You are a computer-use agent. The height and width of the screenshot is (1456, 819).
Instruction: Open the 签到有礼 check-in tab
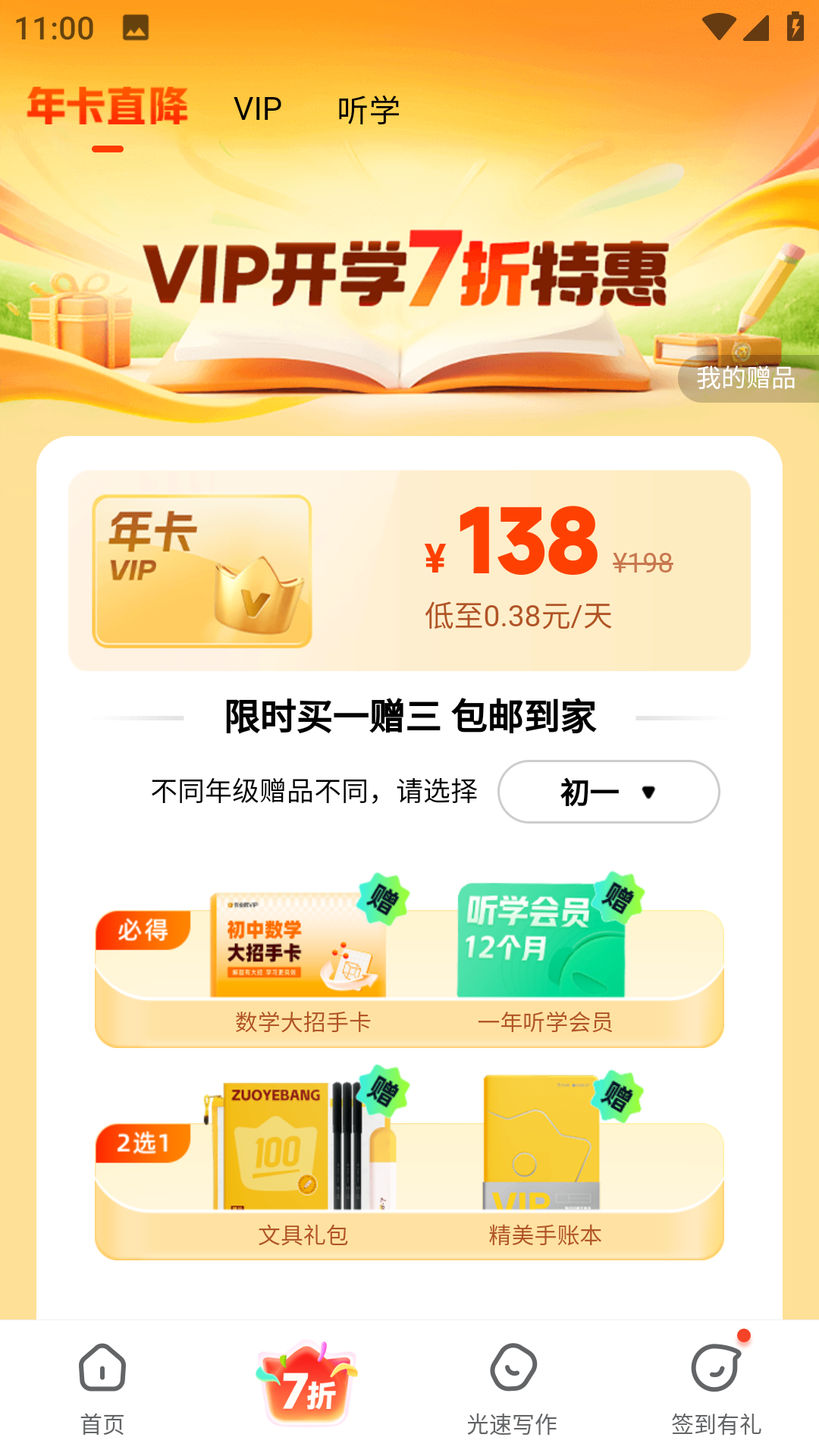[716, 1389]
